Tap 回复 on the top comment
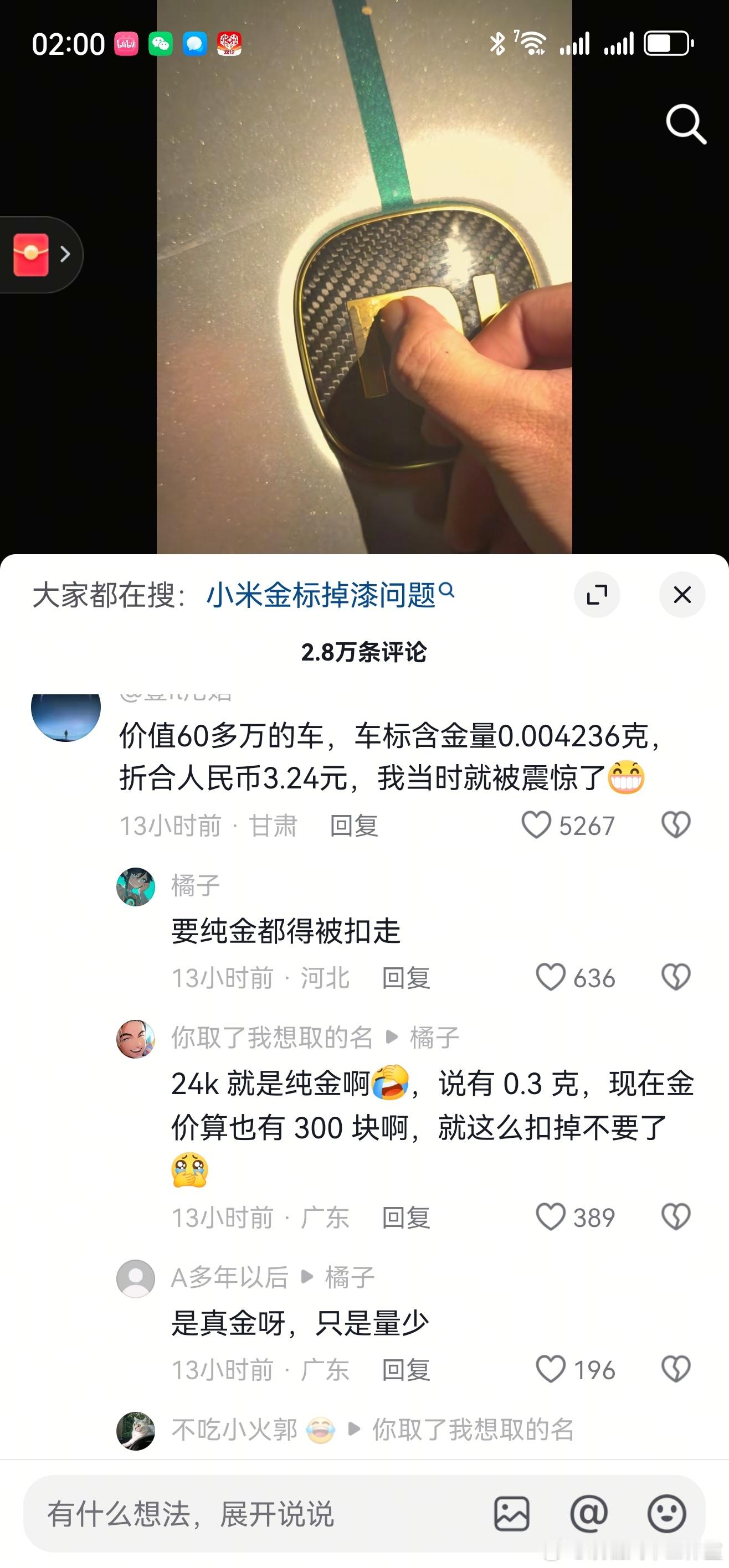729x1568 pixels. [x=354, y=826]
